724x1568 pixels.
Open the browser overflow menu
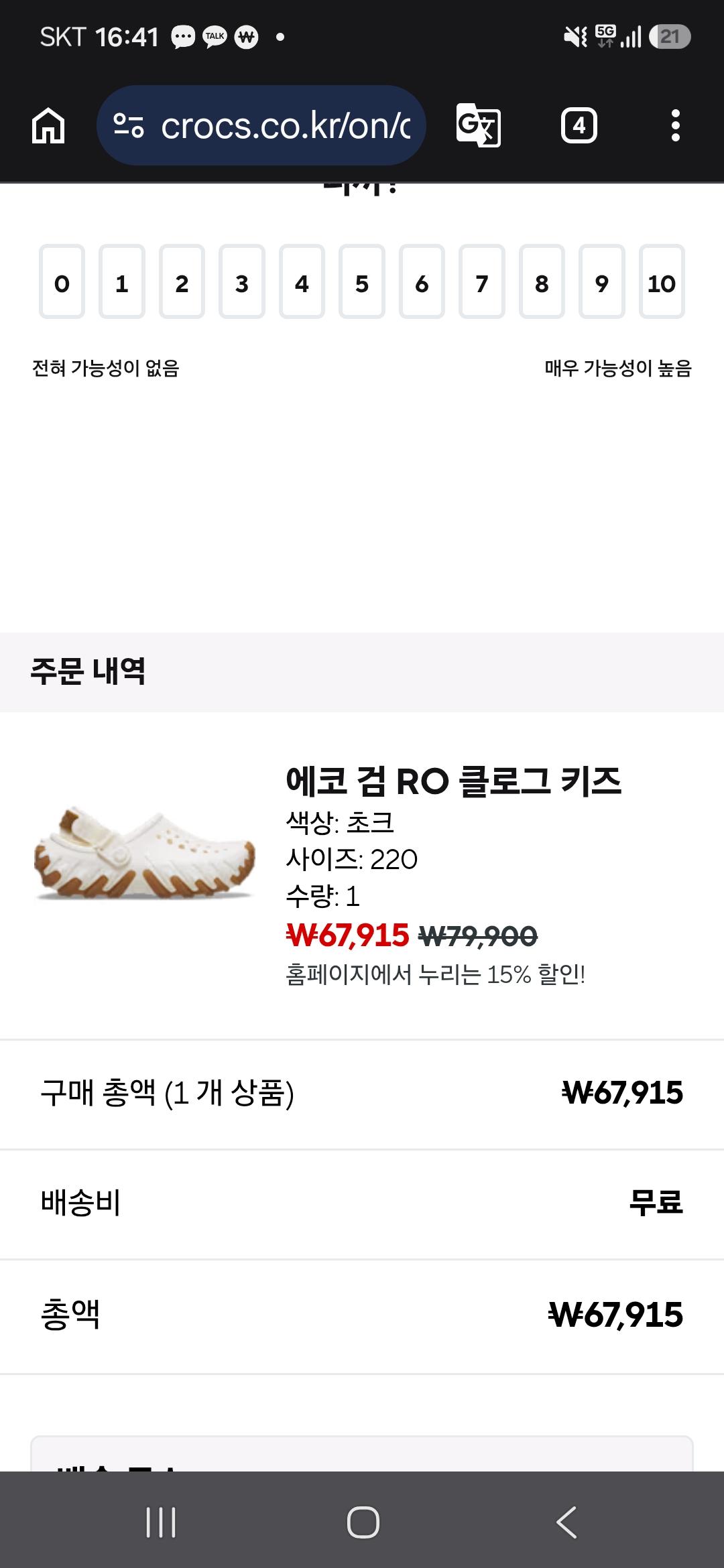[x=675, y=125]
